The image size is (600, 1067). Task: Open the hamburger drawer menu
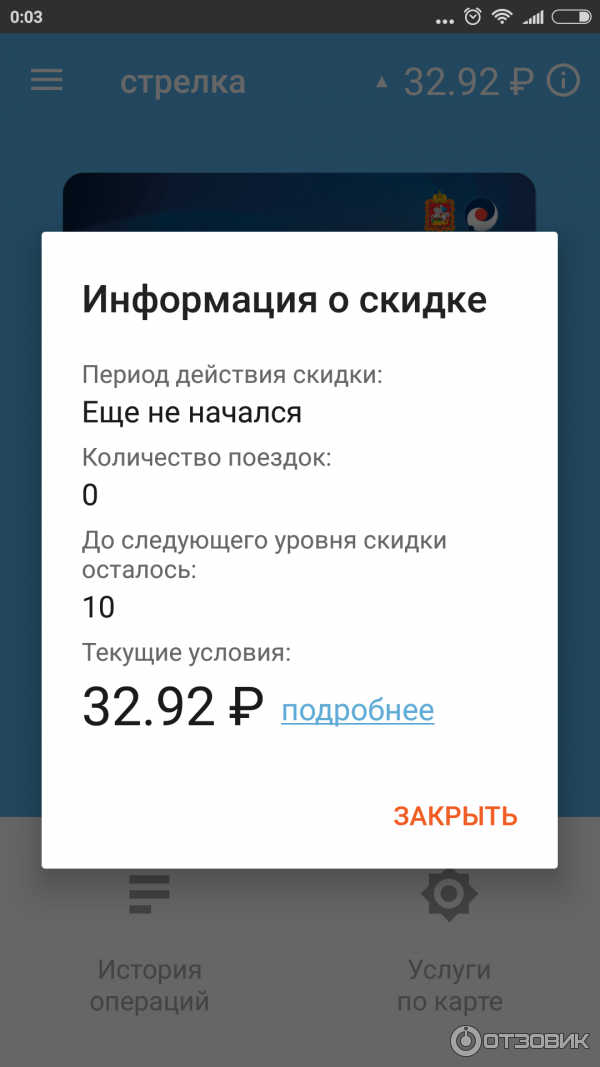47,81
